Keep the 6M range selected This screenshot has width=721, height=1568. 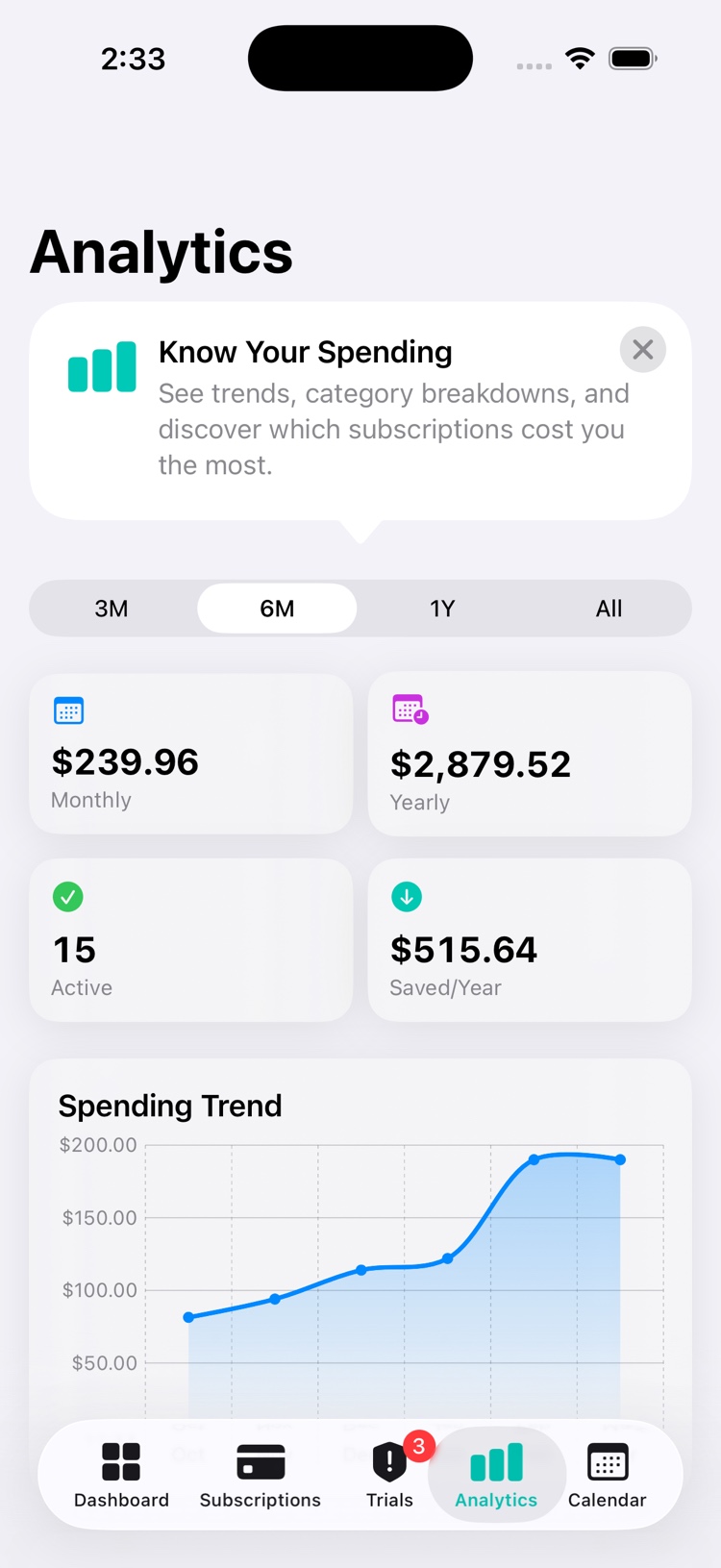(x=276, y=608)
